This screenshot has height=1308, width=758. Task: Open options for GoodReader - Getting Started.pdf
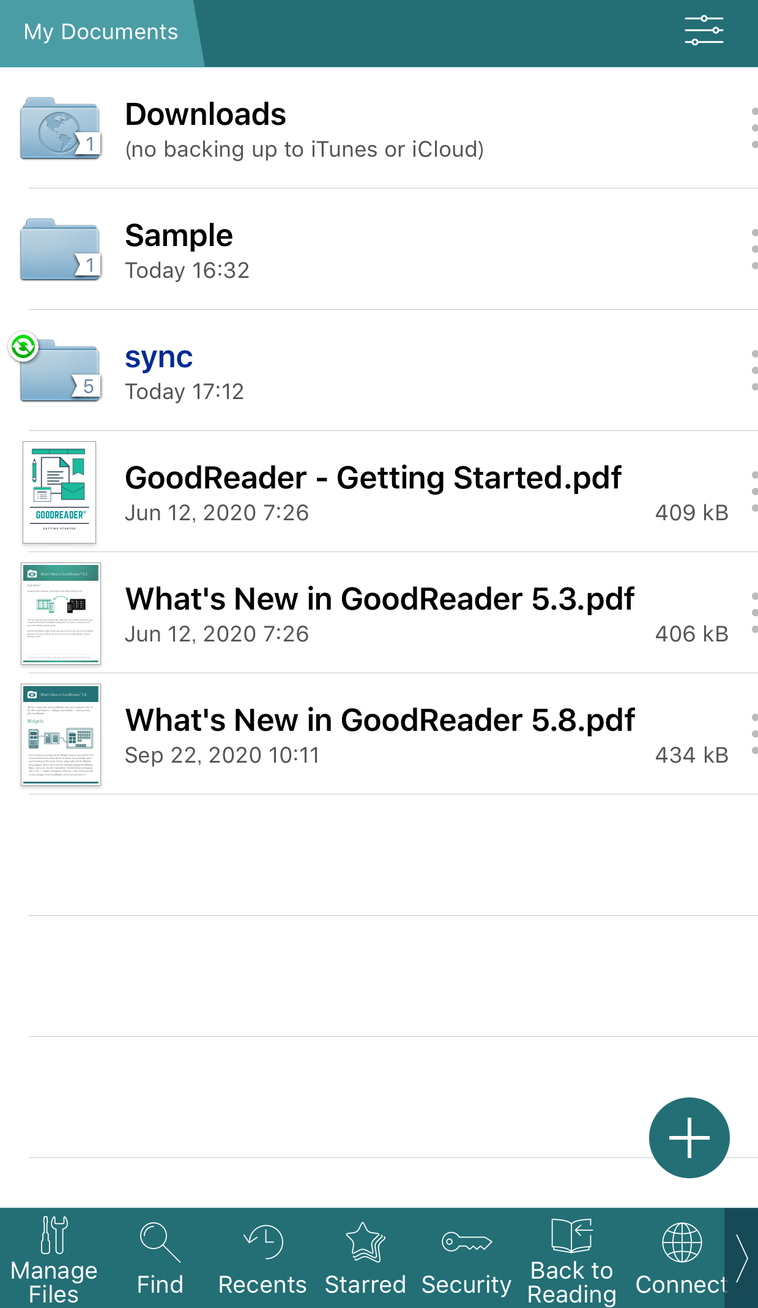pyautogui.click(x=756, y=492)
